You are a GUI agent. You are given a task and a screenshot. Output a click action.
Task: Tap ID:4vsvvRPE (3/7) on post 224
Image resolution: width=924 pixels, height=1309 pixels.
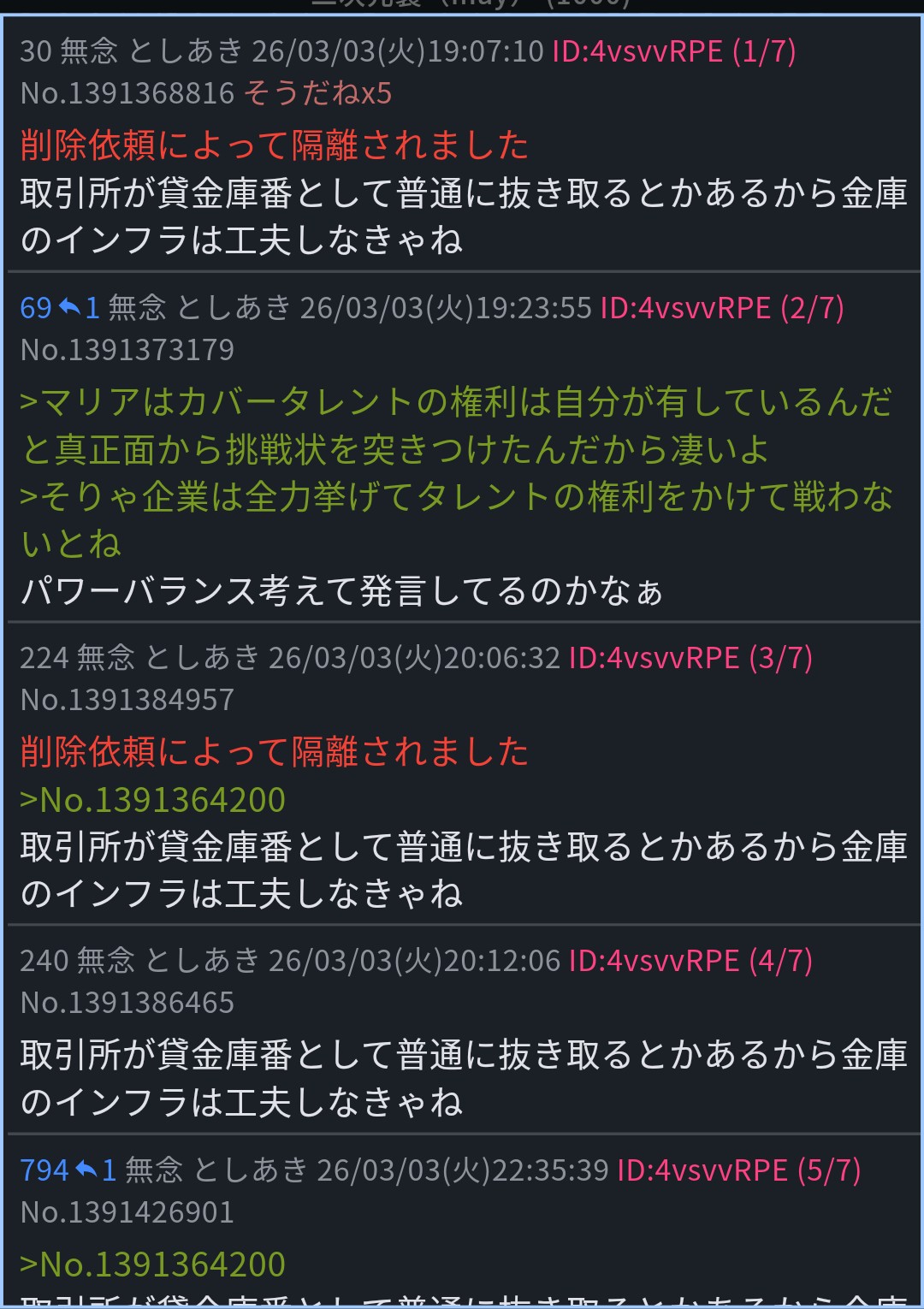(x=690, y=657)
